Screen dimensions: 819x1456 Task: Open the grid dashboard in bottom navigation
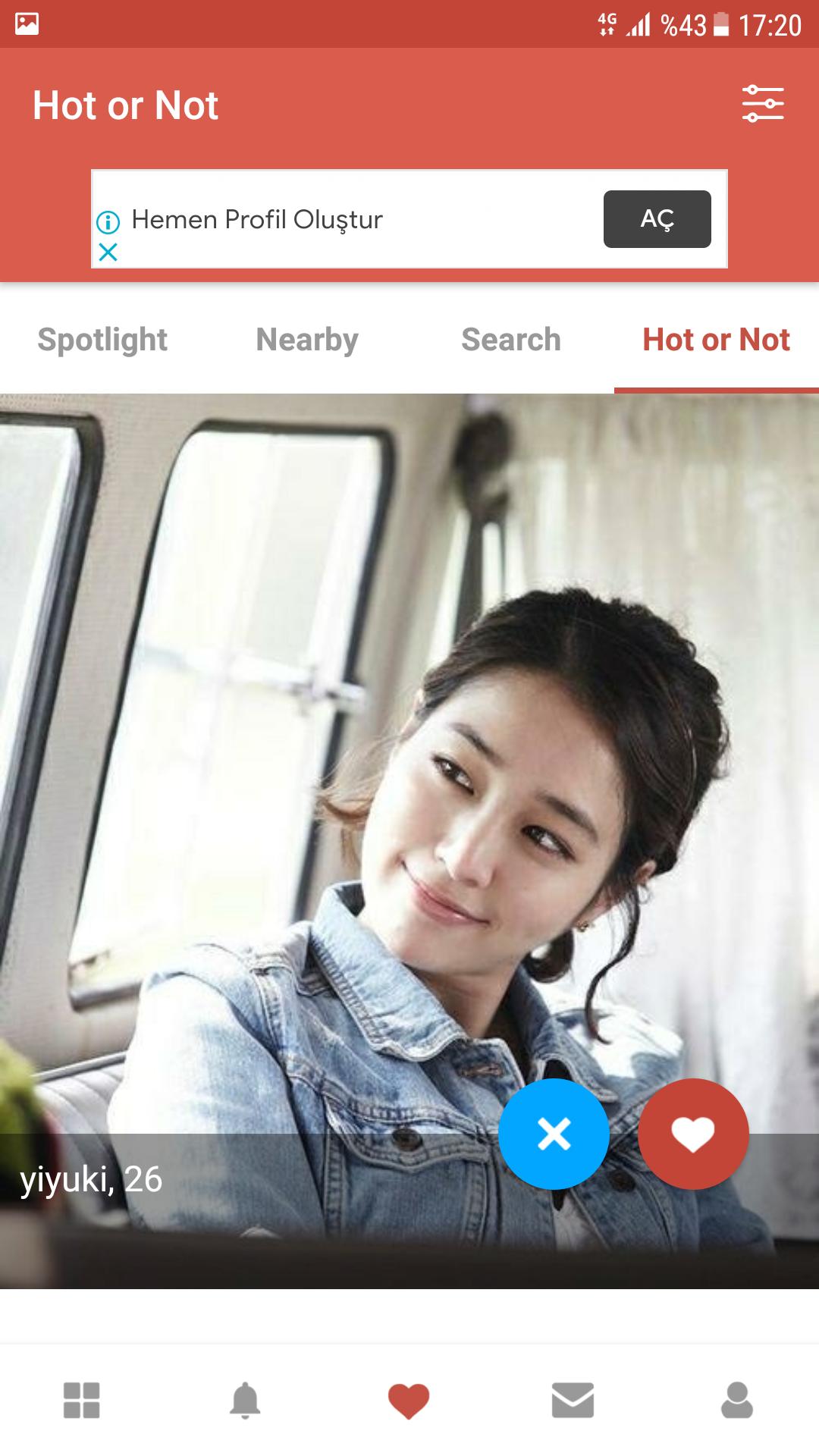coord(82,1400)
